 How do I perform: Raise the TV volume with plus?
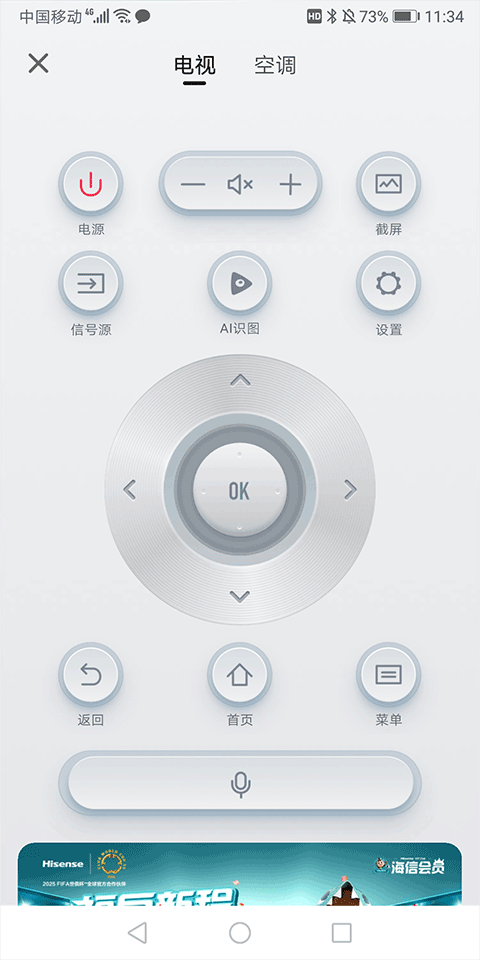coord(290,184)
